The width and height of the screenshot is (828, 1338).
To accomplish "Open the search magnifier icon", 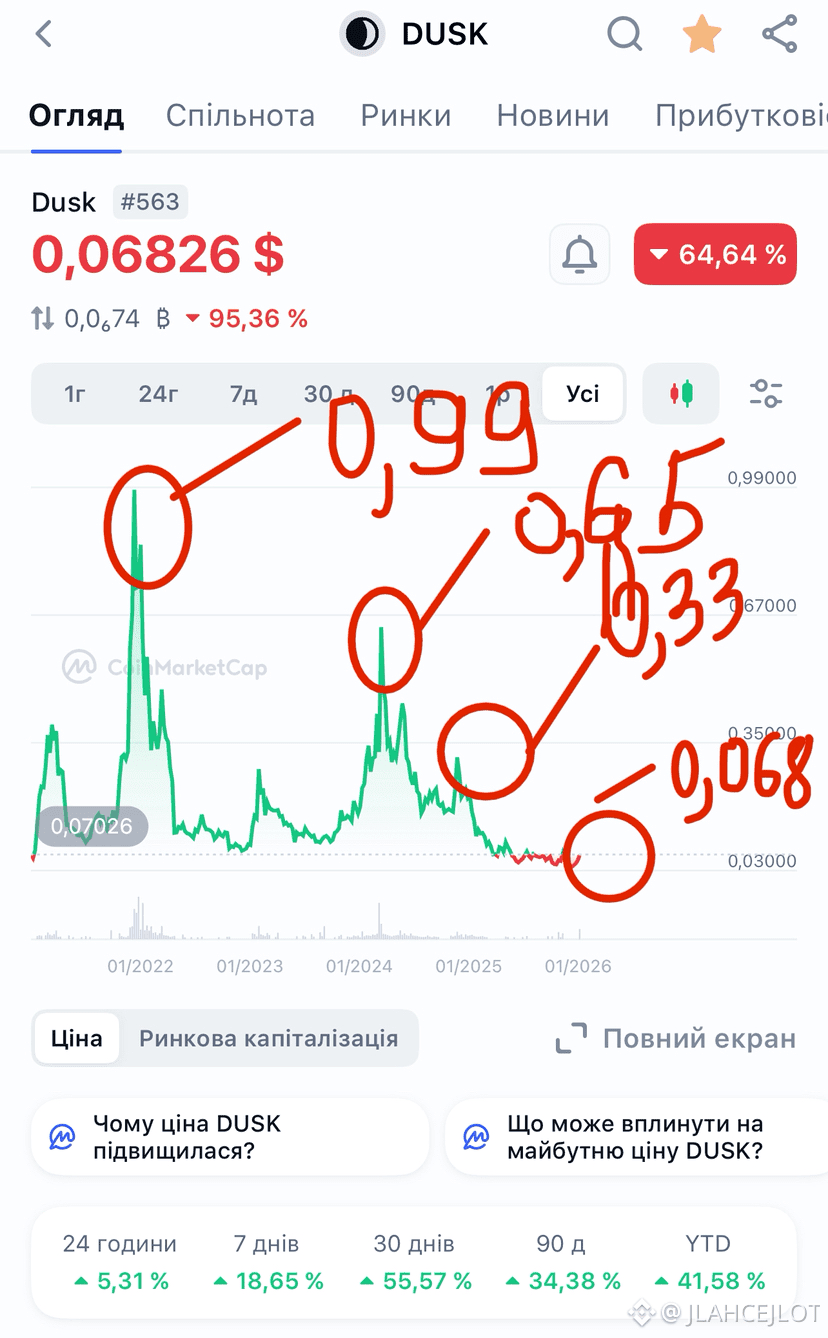I will click(625, 34).
